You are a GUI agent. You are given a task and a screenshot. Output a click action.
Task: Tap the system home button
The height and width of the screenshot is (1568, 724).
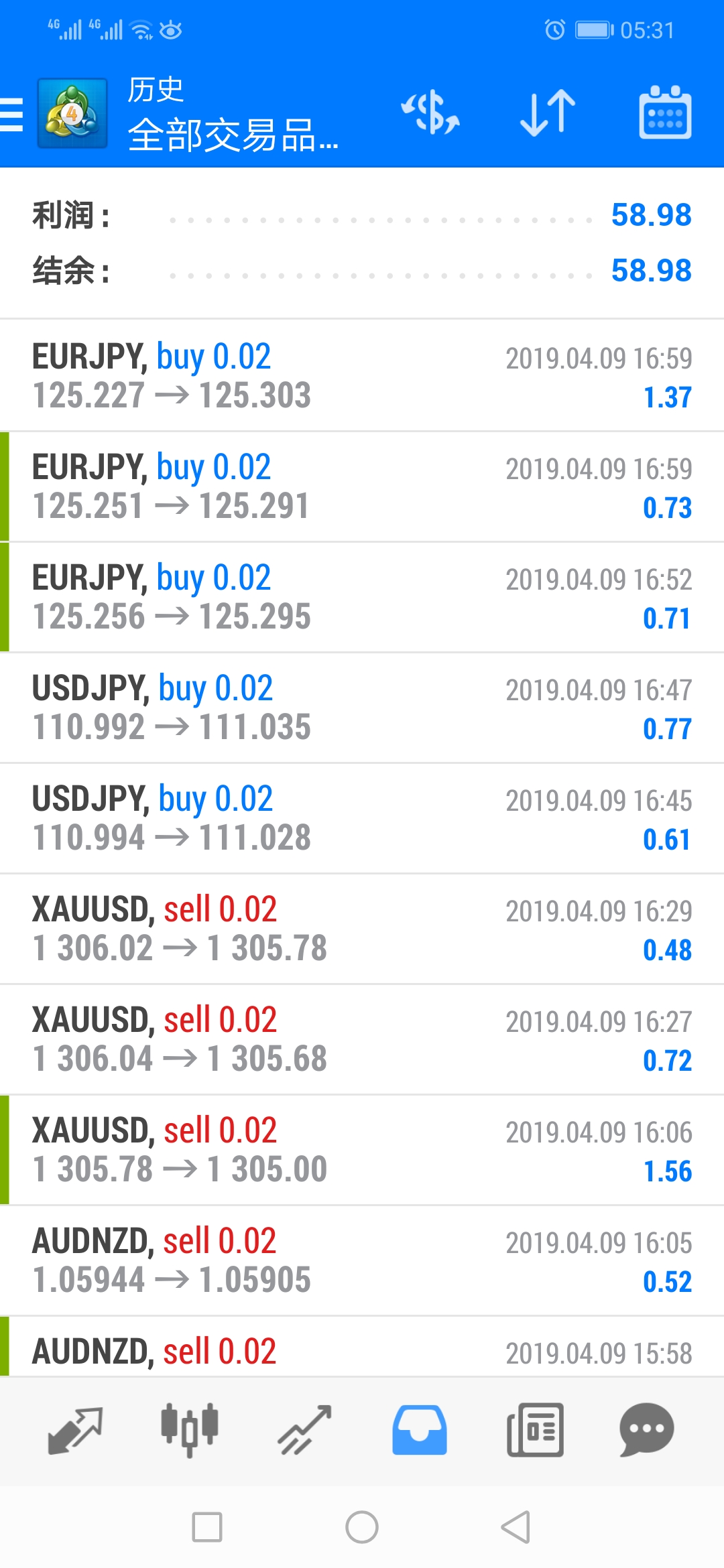click(362, 1527)
